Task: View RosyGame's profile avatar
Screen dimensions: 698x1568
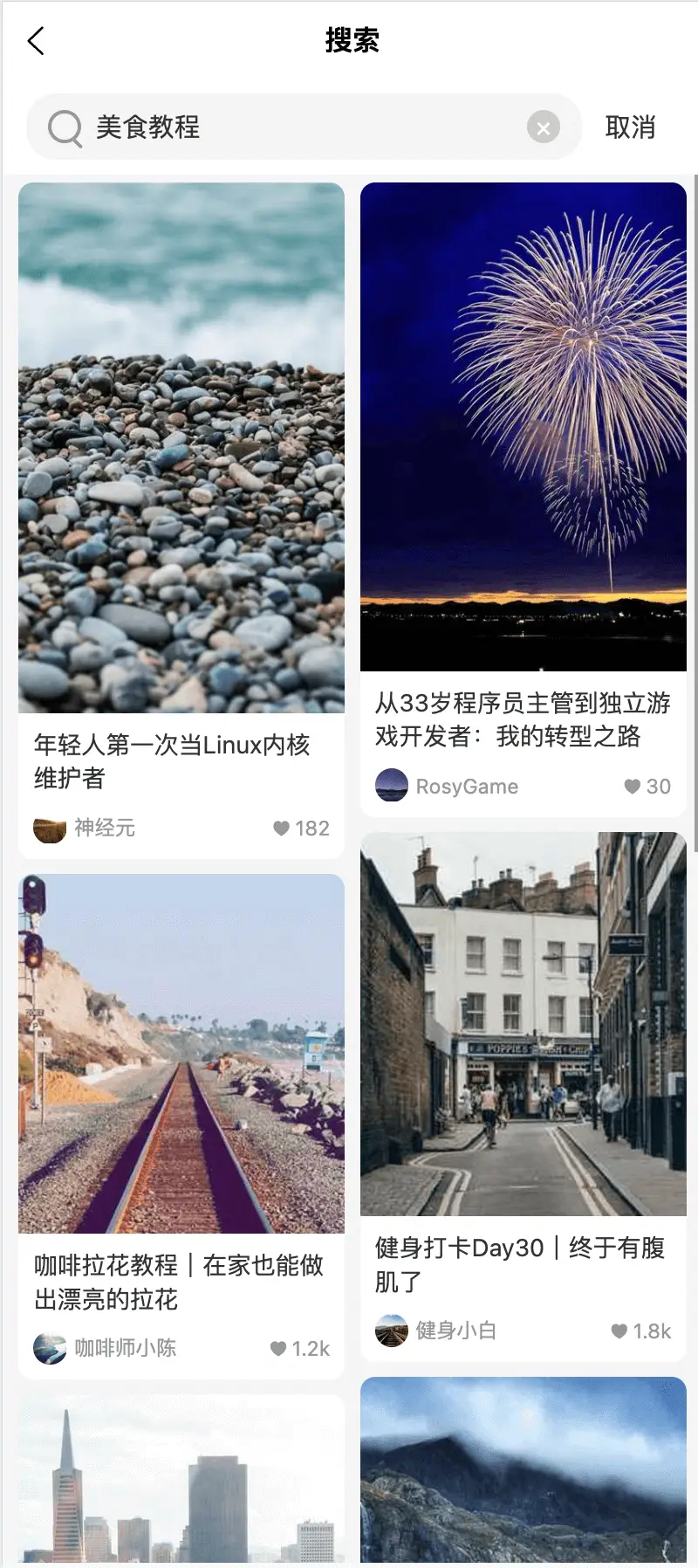Action: 392,786
